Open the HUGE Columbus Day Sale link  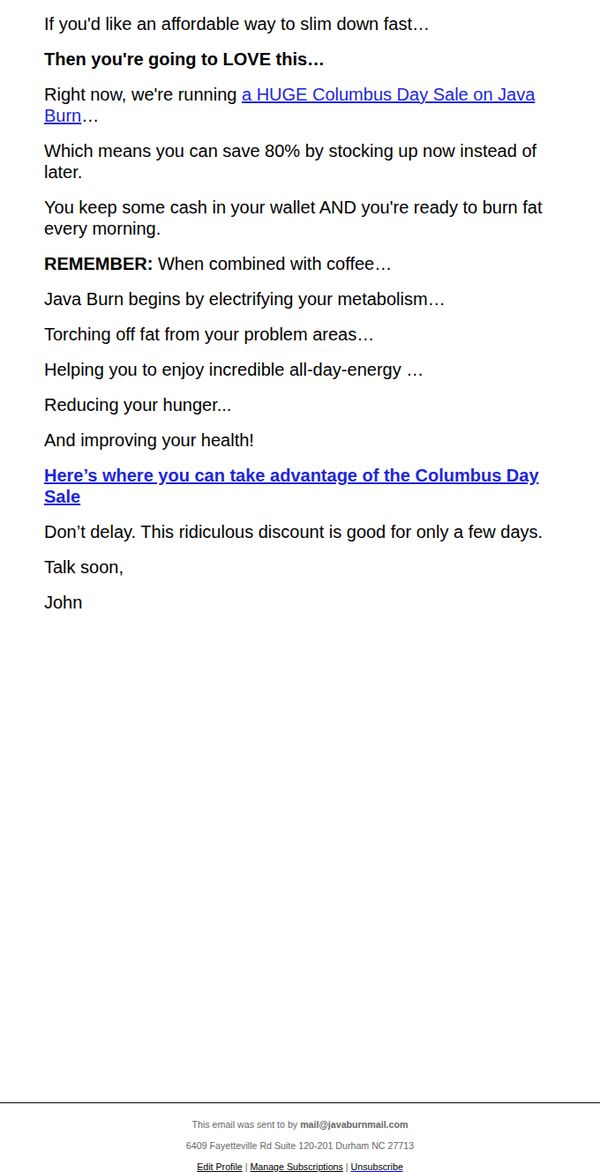(388, 96)
